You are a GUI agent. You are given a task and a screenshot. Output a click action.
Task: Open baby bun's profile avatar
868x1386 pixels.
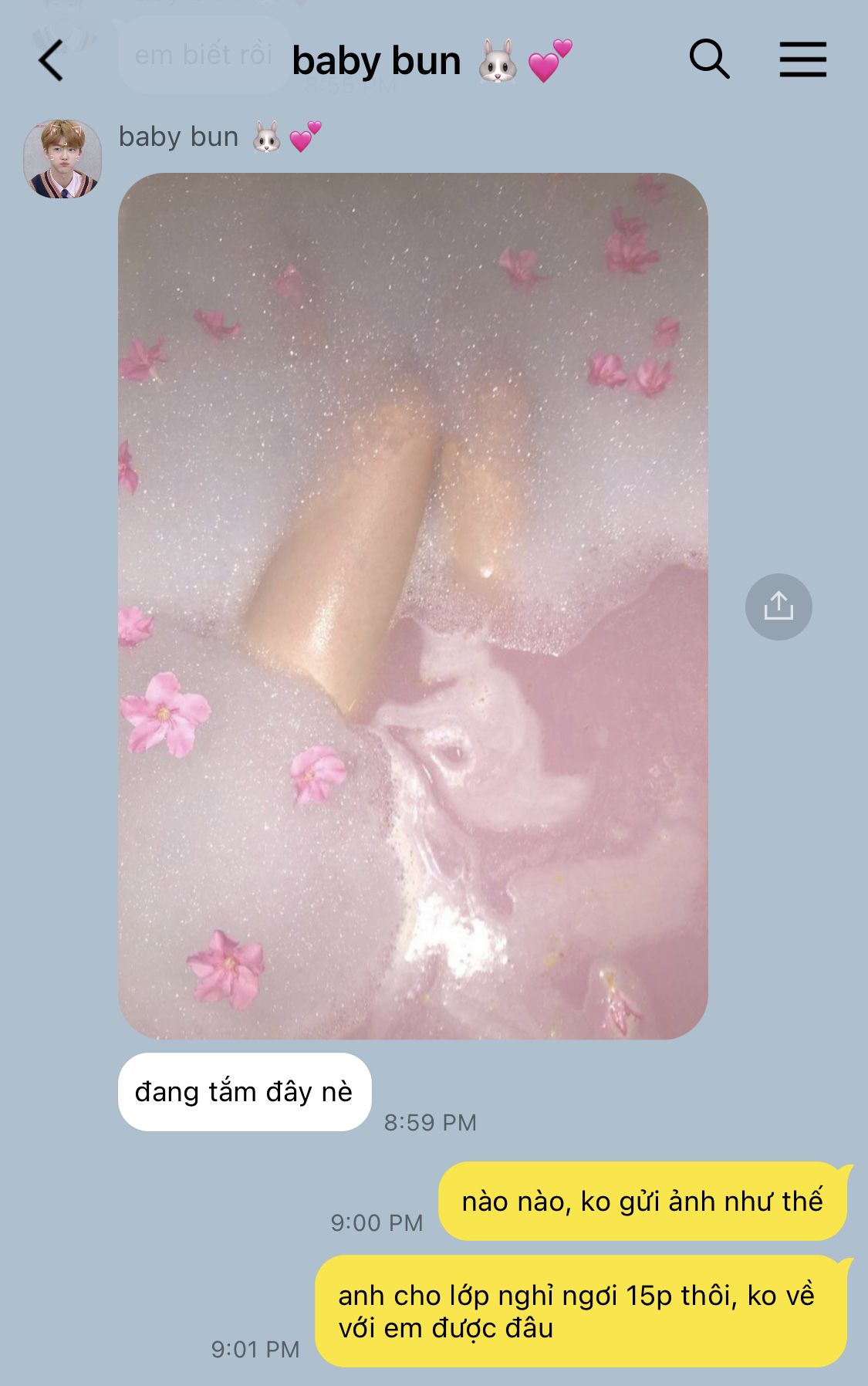tap(62, 159)
